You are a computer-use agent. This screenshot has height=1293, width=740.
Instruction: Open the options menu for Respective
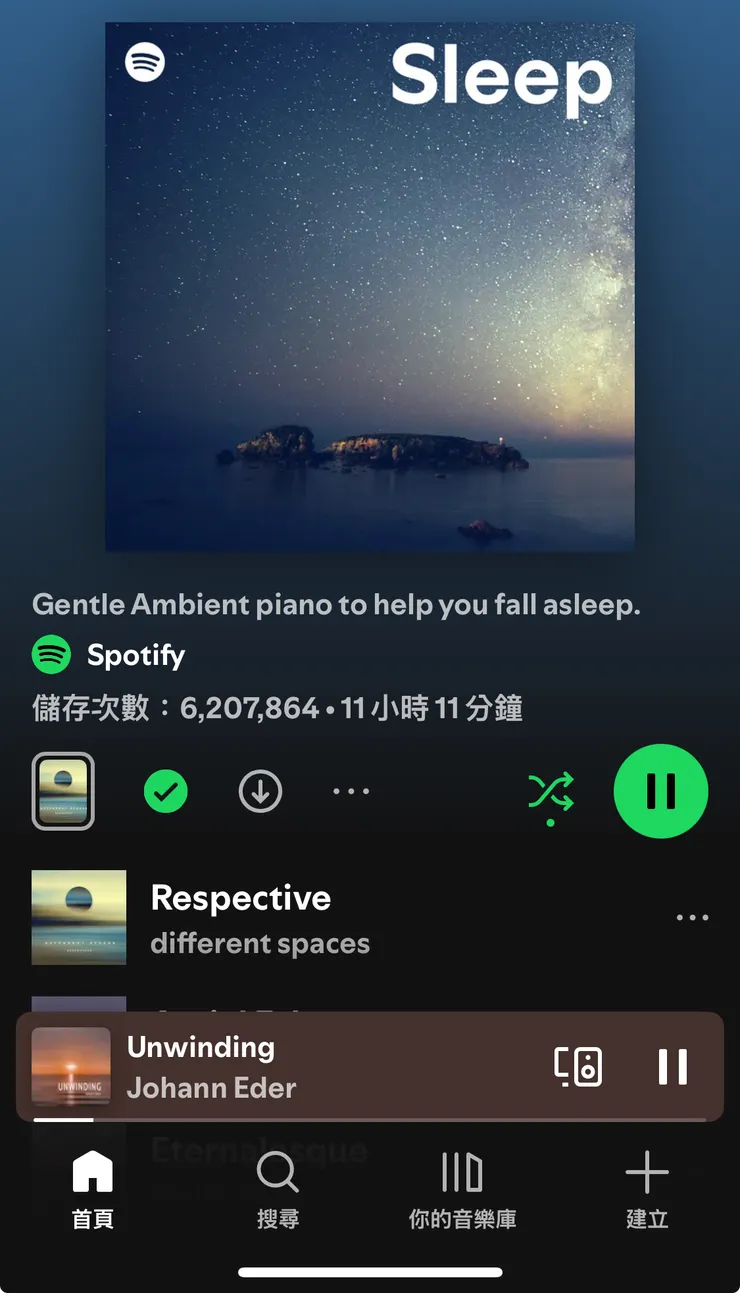pyautogui.click(x=692, y=917)
